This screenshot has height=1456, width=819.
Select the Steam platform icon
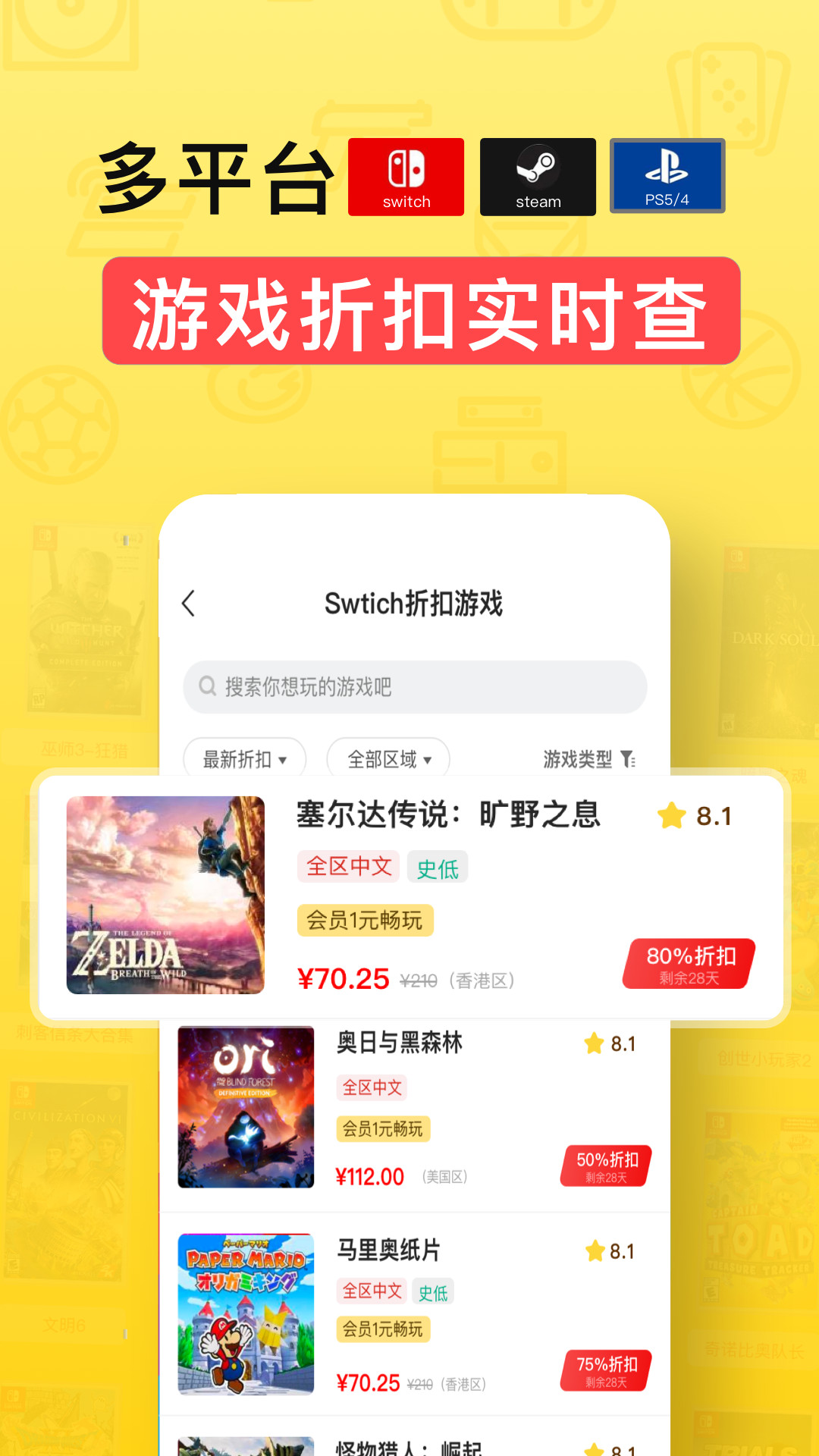538,176
